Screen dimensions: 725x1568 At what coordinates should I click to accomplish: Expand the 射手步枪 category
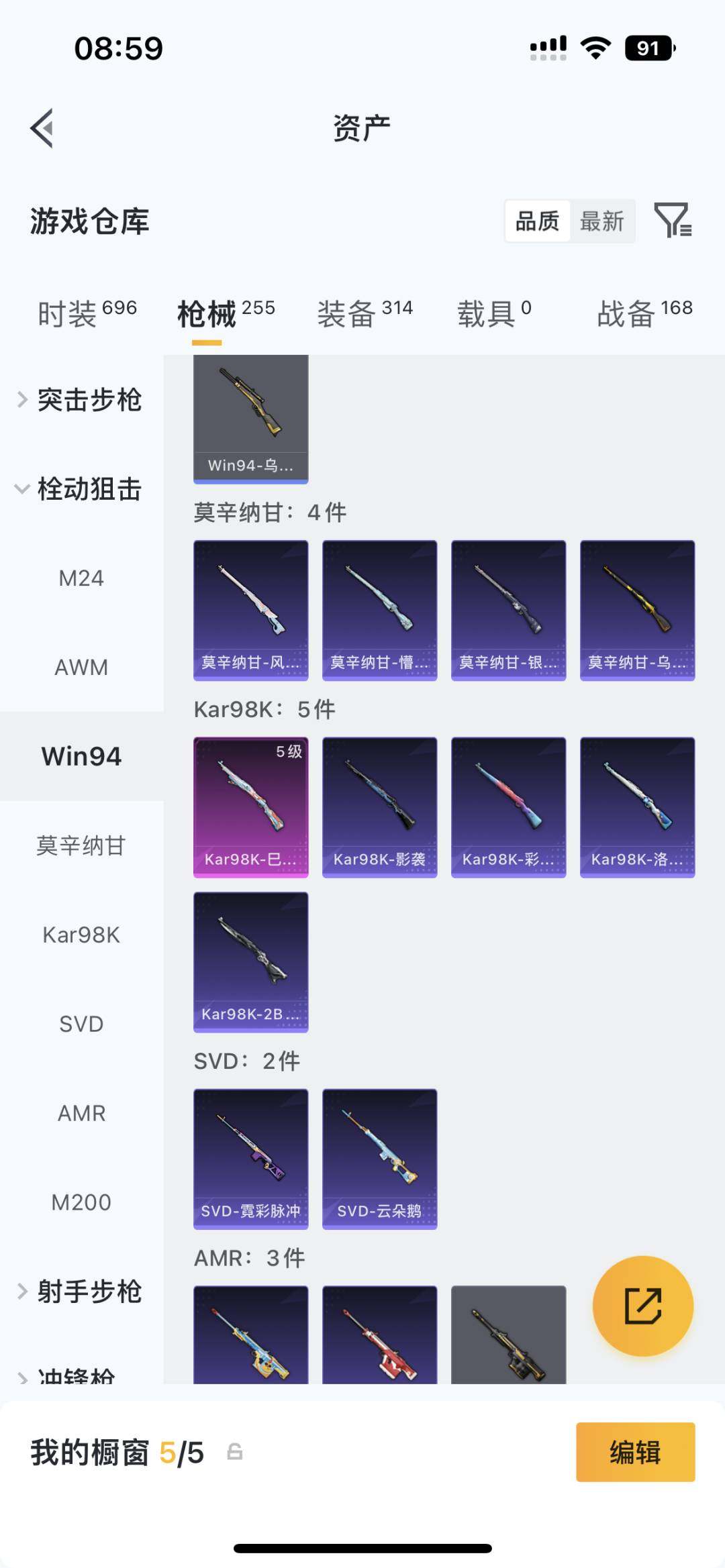(91, 1292)
